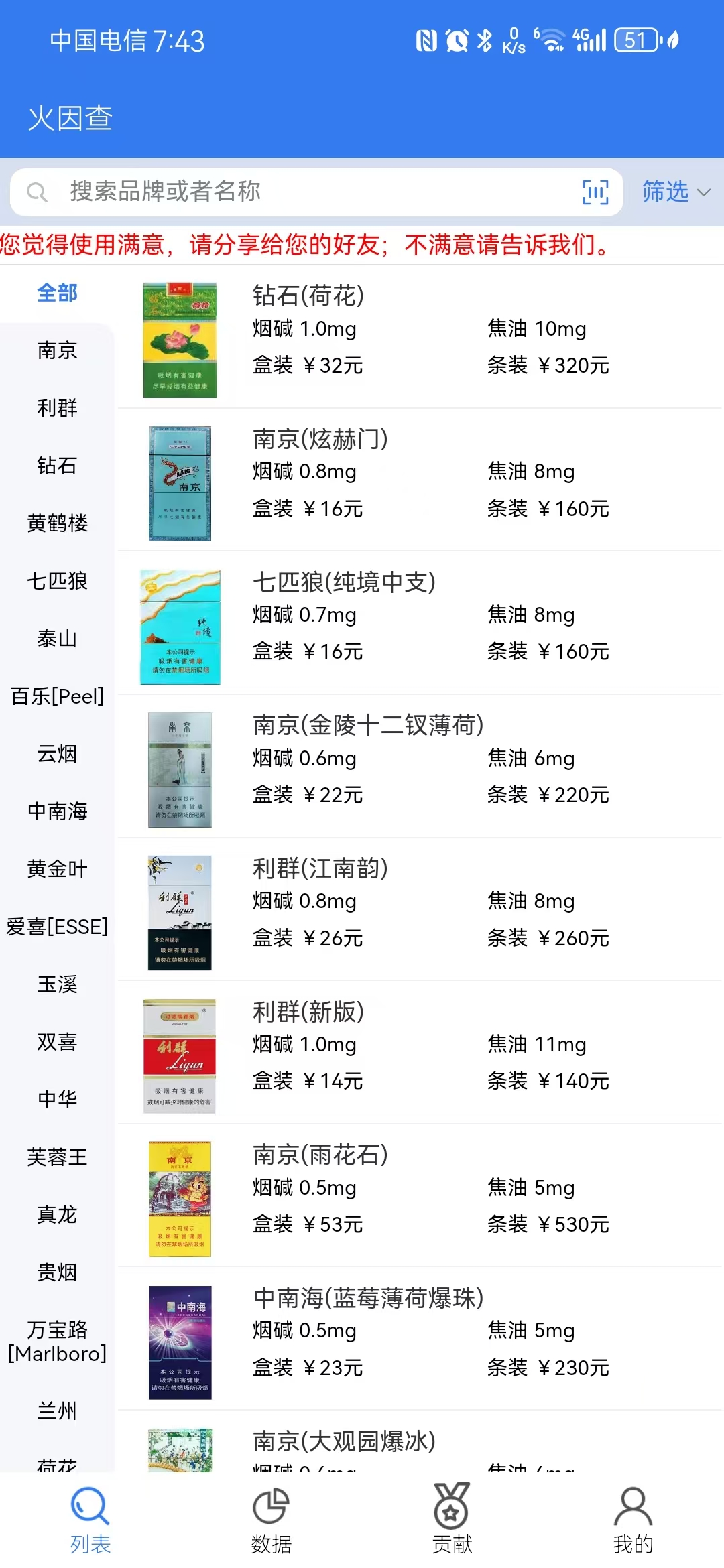Open the barcode scanner icon
The image size is (724, 1568).
pyautogui.click(x=595, y=192)
